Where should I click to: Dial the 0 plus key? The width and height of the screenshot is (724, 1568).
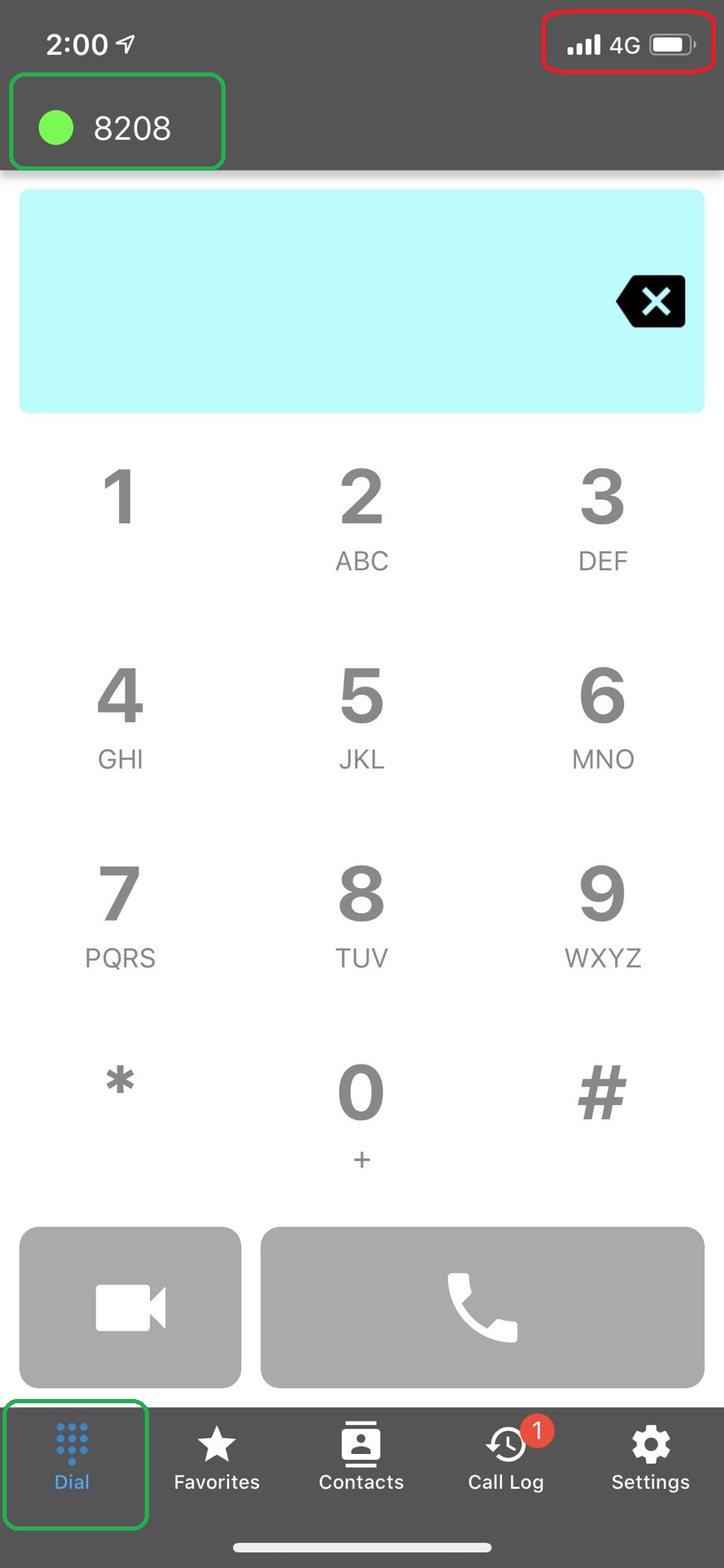coord(361,1111)
